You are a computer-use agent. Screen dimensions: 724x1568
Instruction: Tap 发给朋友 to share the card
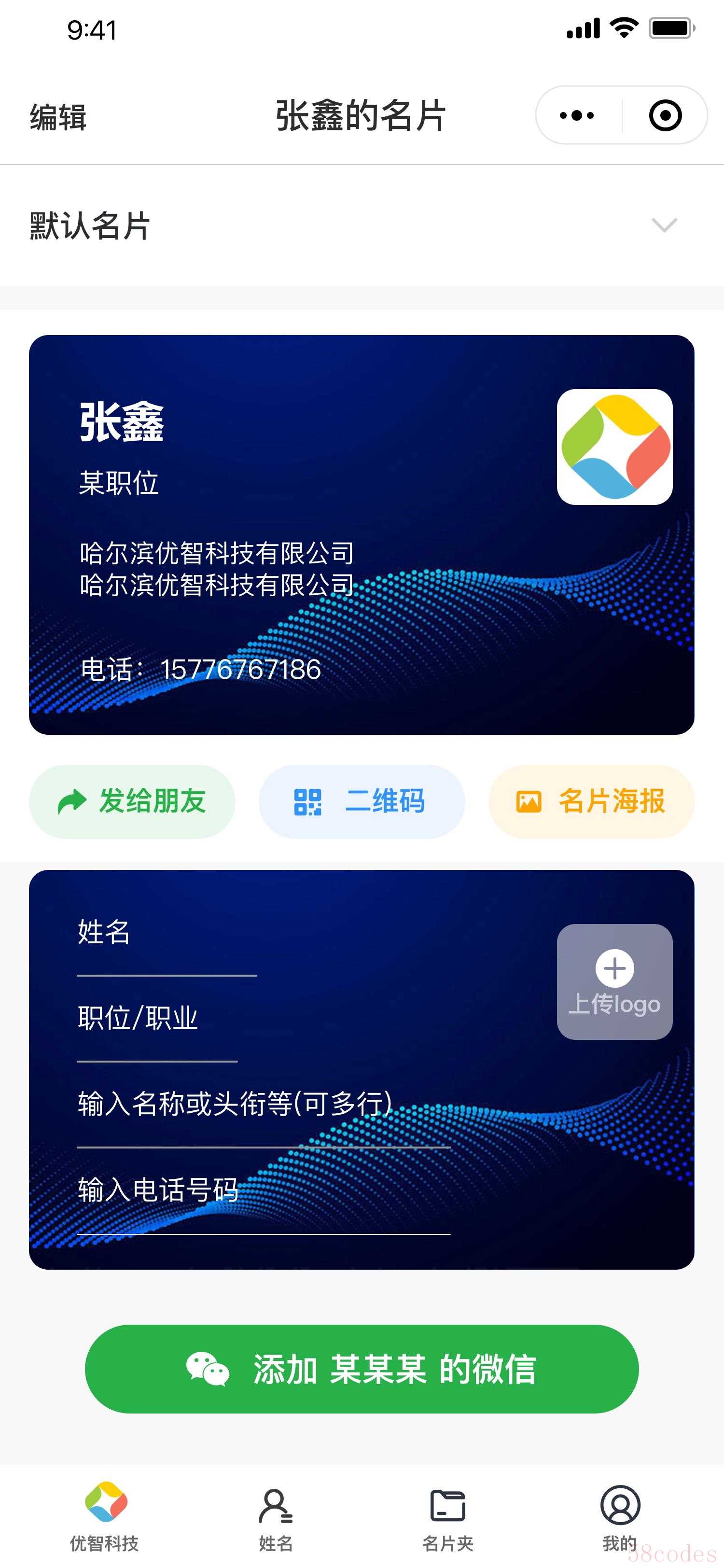point(132,801)
